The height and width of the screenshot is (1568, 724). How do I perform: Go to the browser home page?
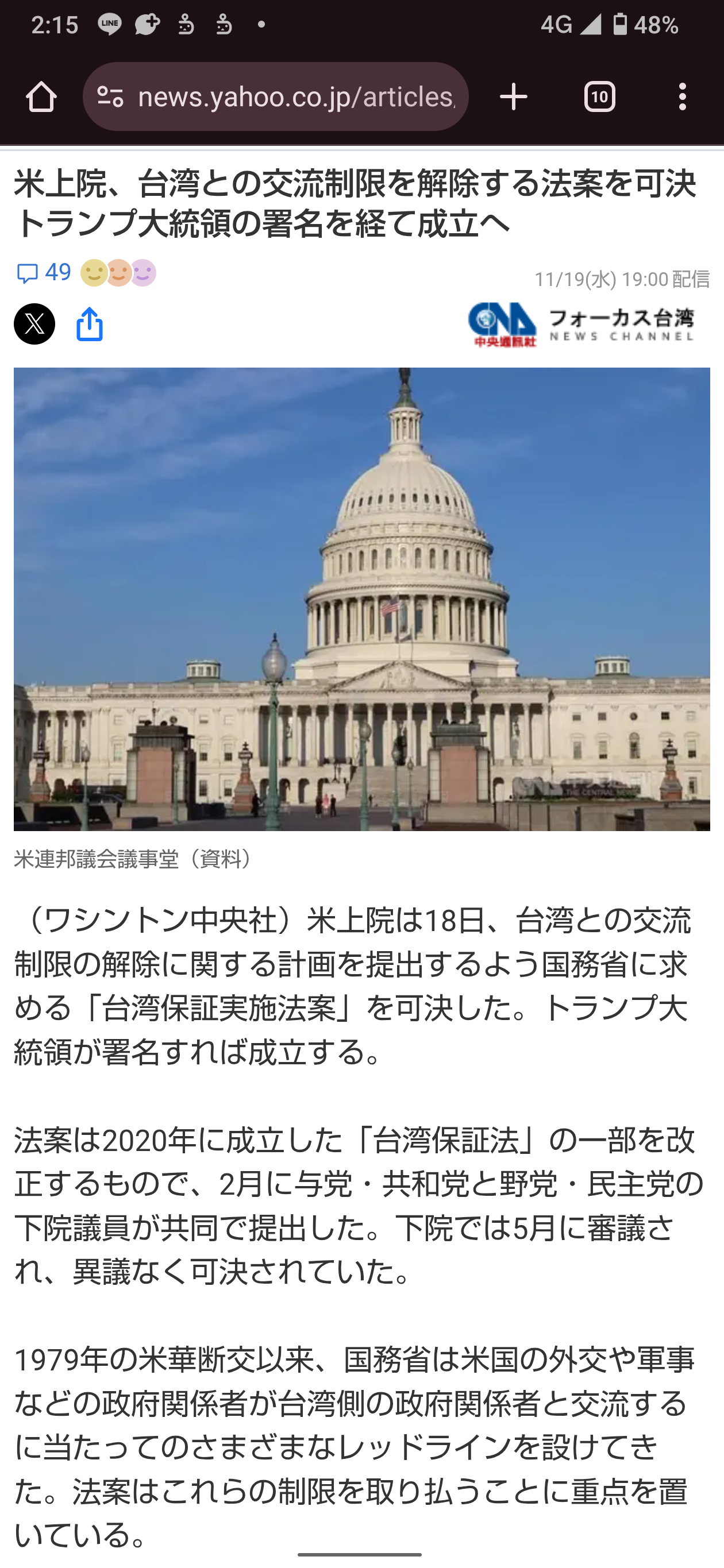pos(41,98)
